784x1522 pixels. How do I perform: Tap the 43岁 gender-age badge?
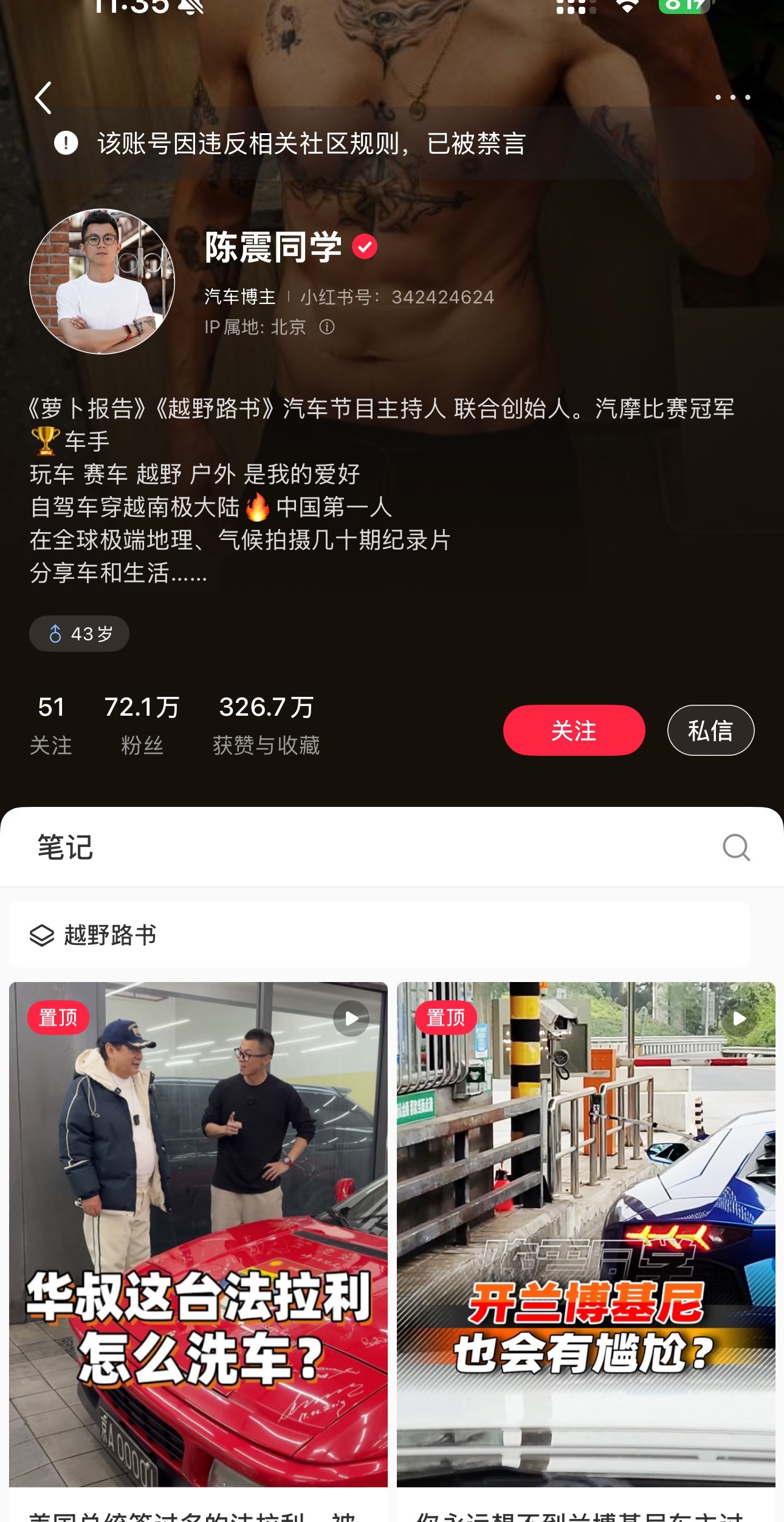pyautogui.click(x=79, y=633)
